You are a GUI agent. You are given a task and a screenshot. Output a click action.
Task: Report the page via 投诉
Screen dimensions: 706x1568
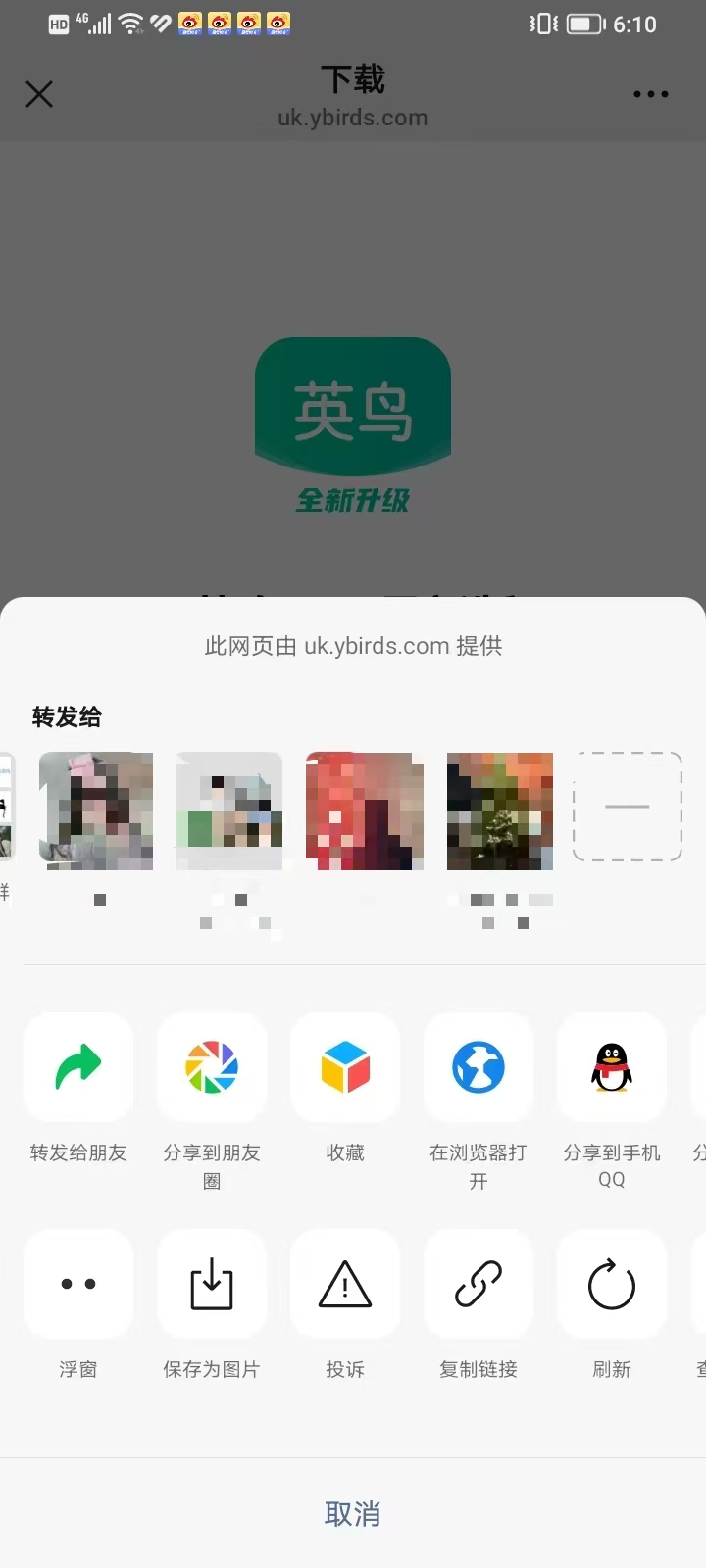click(345, 1285)
